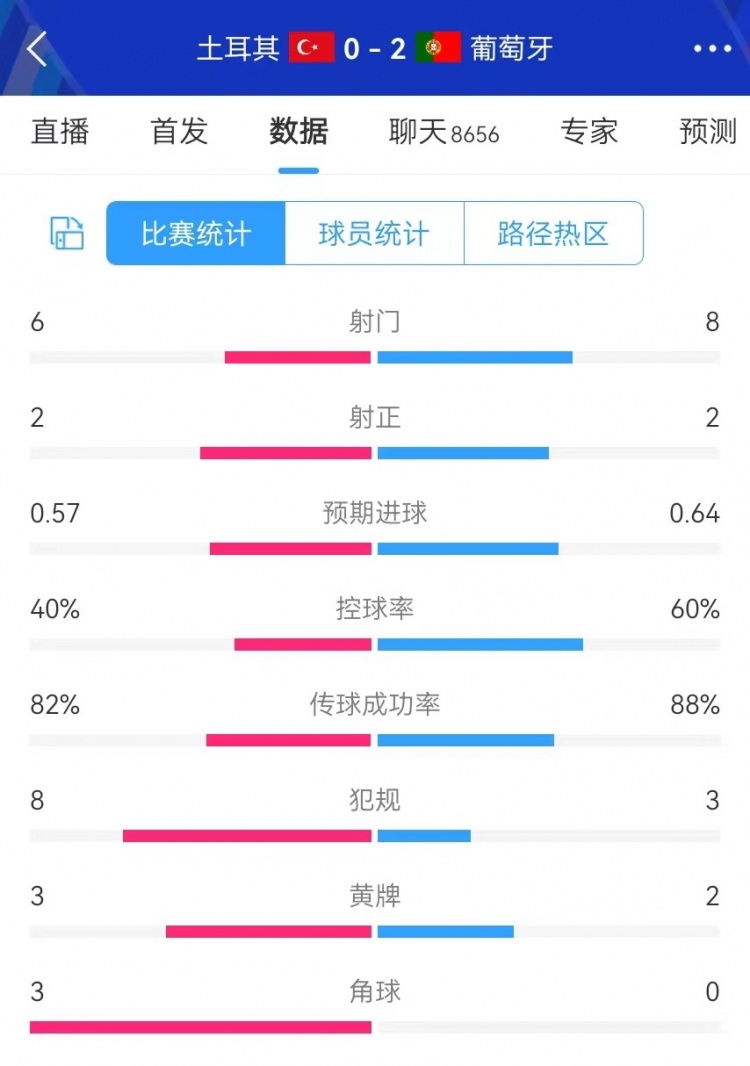Tap the document icon beside 比赛统计
This screenshot has width=750, height=1066.
point(67,233)
